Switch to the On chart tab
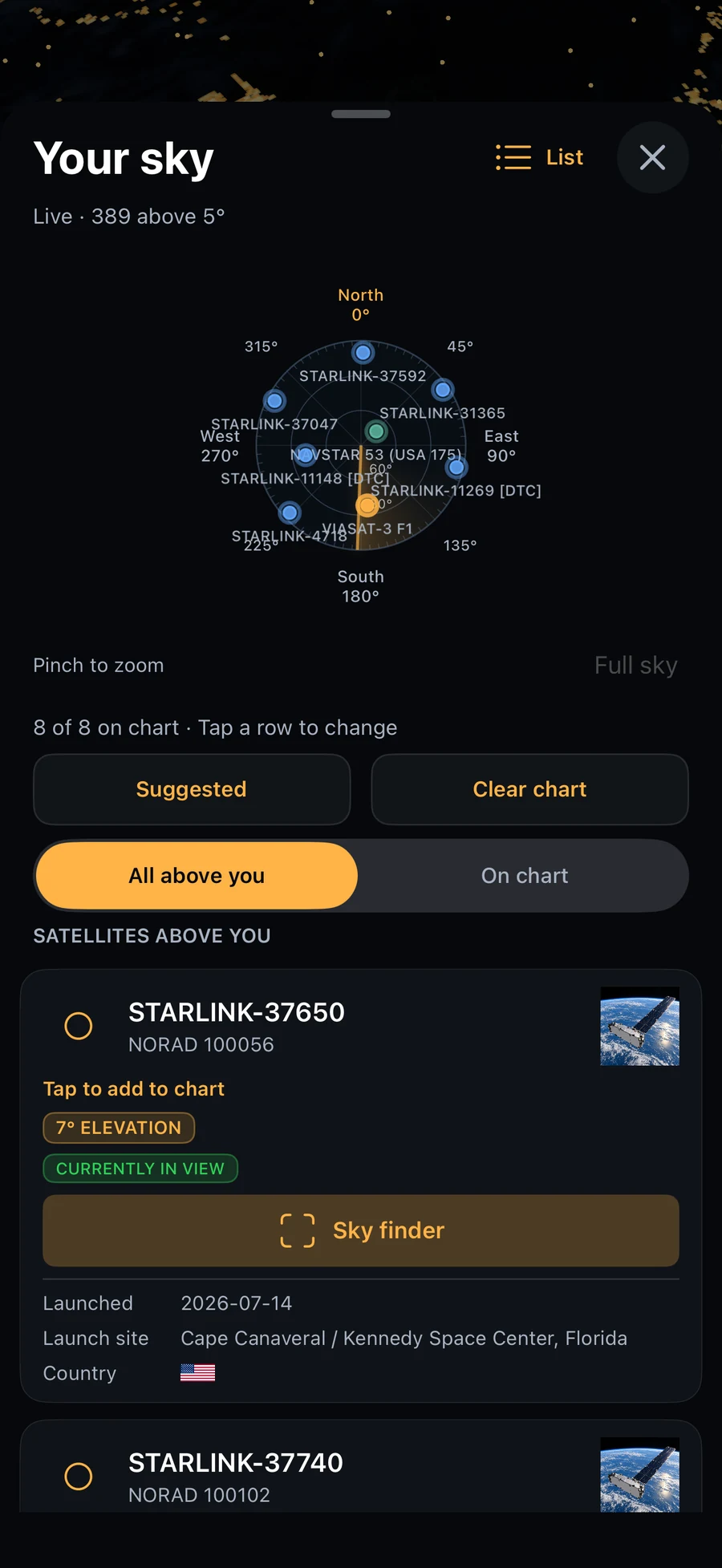This screenshot has height=1568, width=722. click(x=525, y=875)
